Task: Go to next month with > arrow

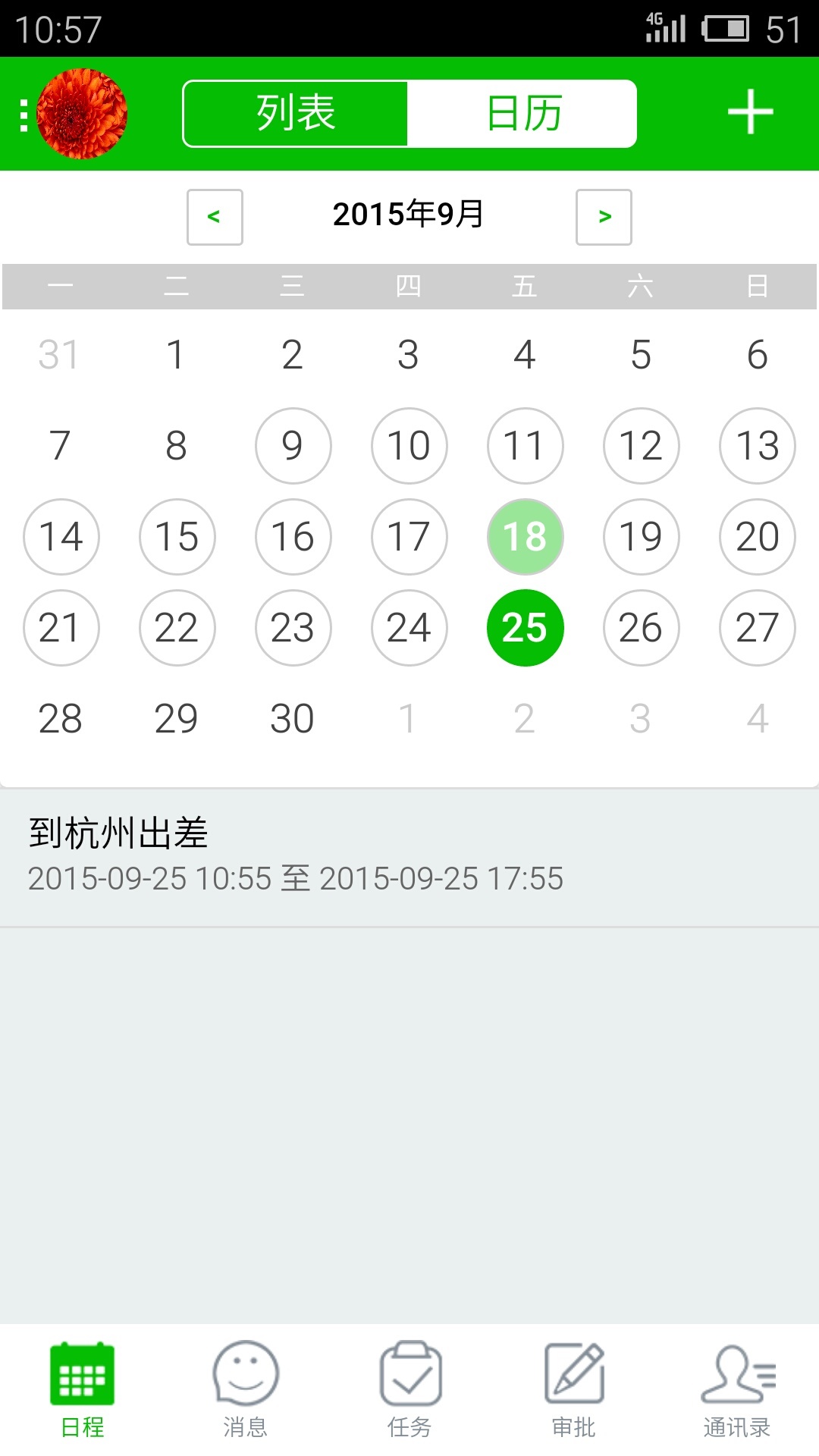Action: [x=604, y=217]
